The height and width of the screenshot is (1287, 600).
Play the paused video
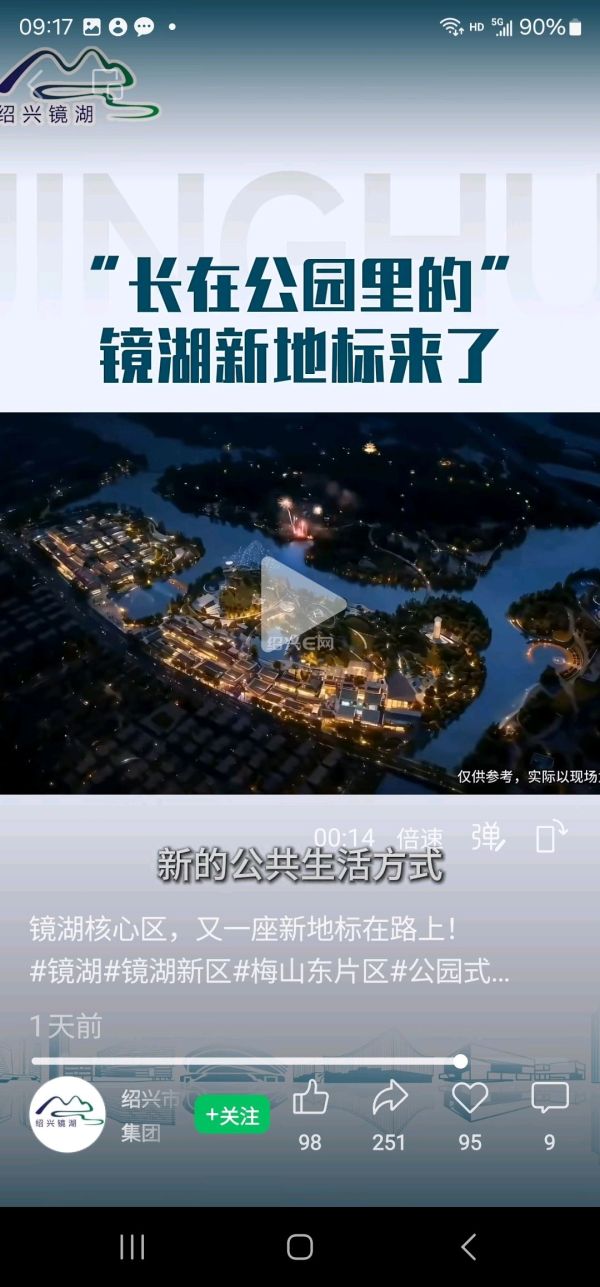[303, 604]
